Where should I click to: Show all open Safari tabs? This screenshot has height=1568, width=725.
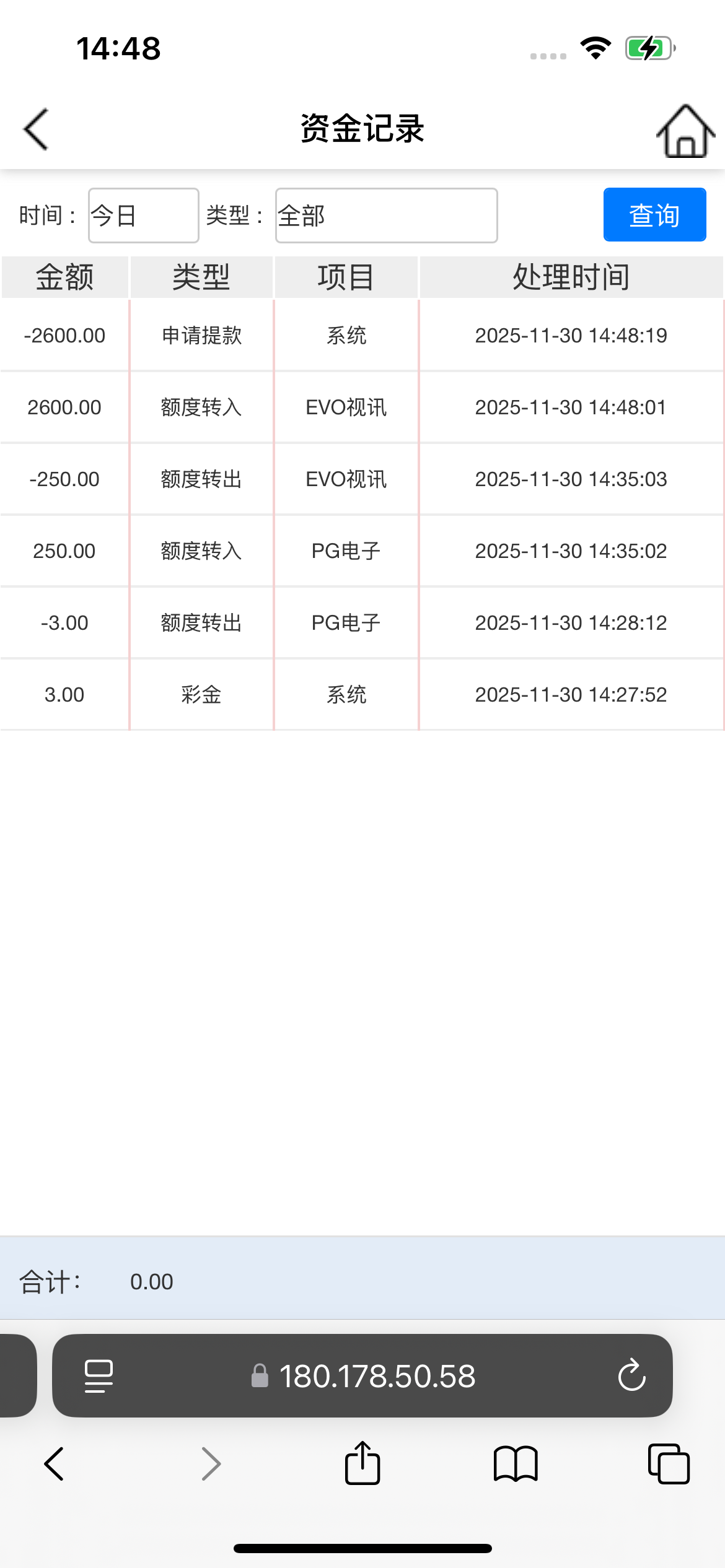(669, 1464)
